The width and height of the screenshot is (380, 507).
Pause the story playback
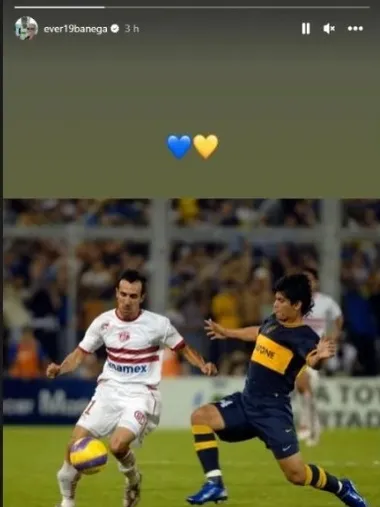click(x=306, y=29)
